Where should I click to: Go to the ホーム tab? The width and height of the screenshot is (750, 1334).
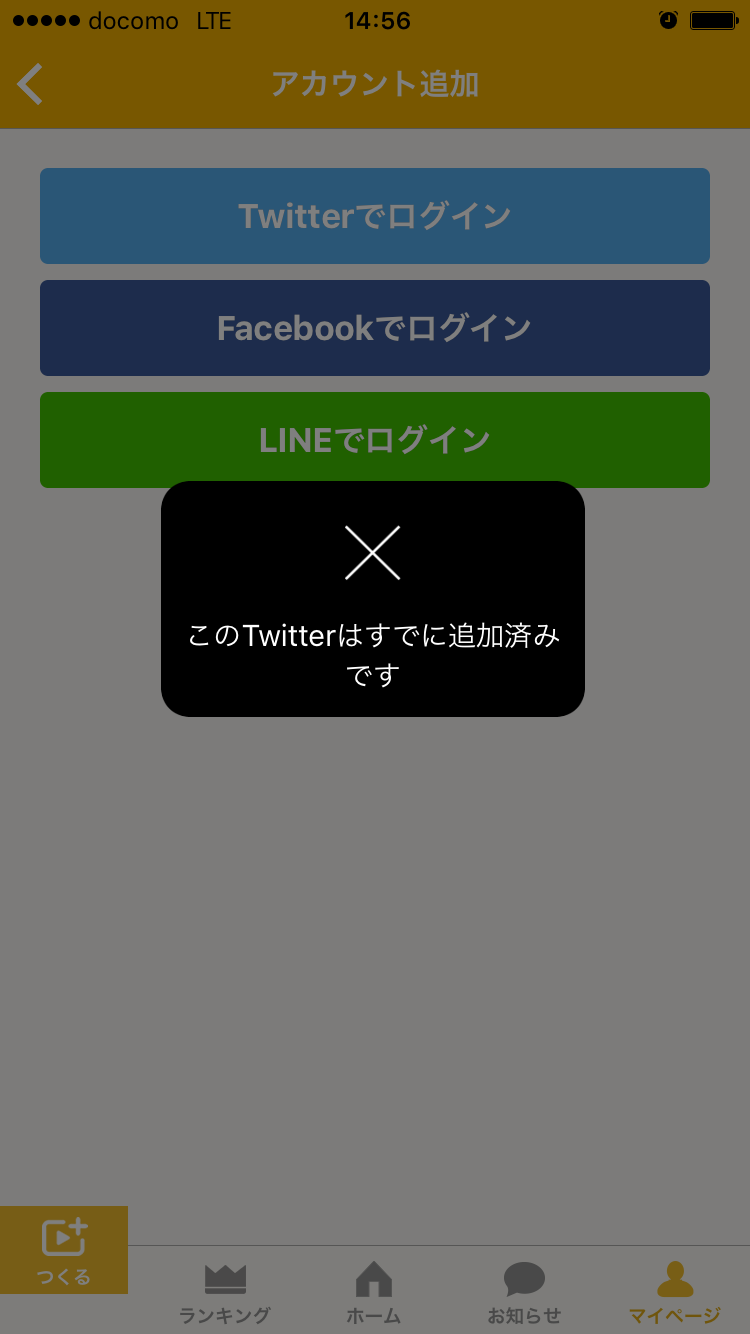coord(374,1292)
